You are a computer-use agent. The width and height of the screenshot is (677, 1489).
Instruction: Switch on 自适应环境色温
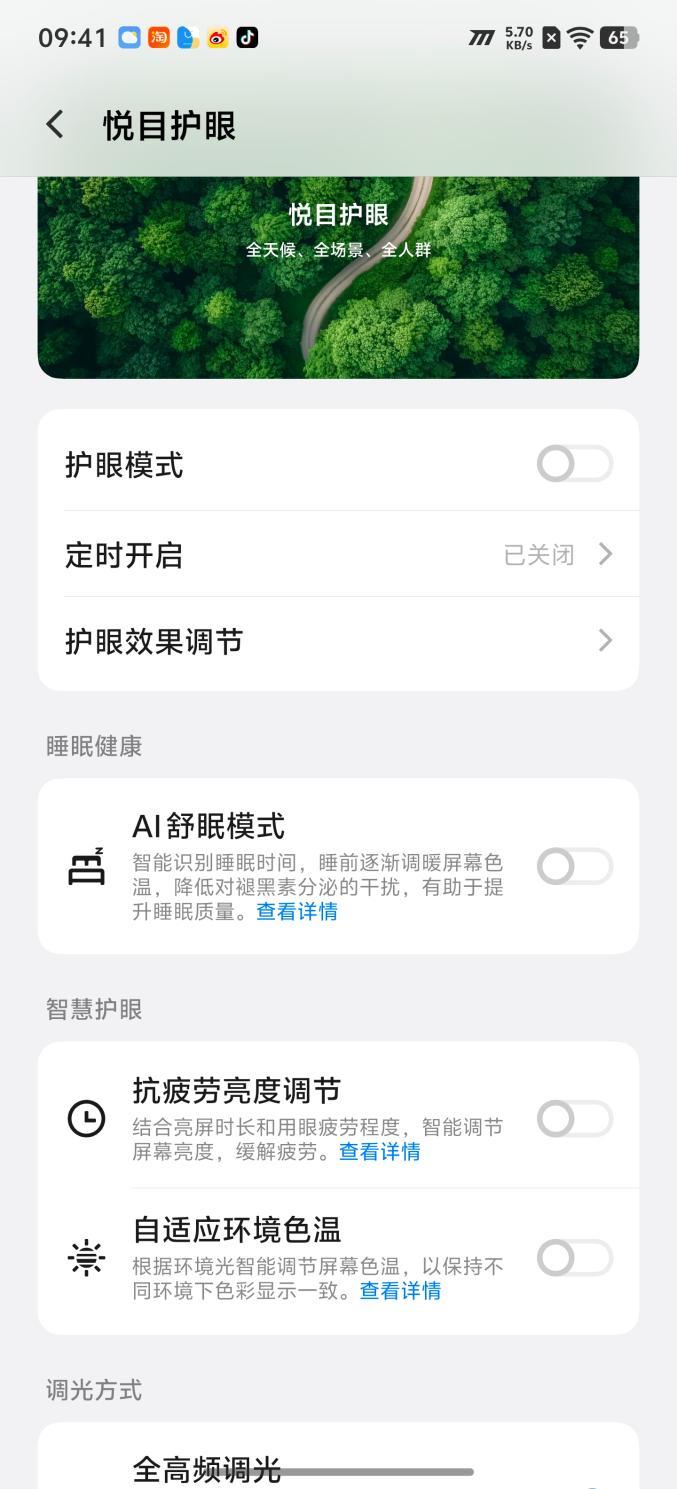(574, 1258)
